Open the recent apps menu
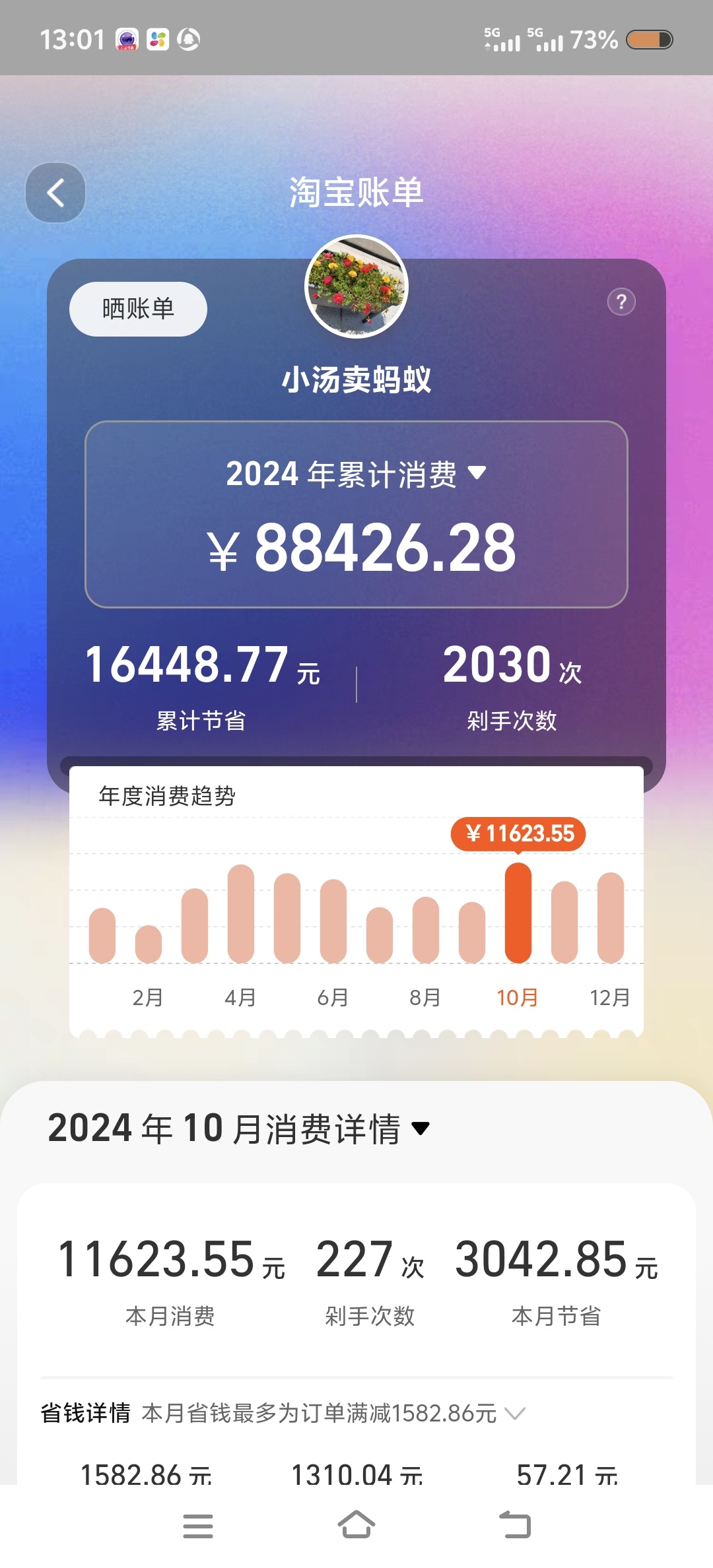 point(198,1525)
